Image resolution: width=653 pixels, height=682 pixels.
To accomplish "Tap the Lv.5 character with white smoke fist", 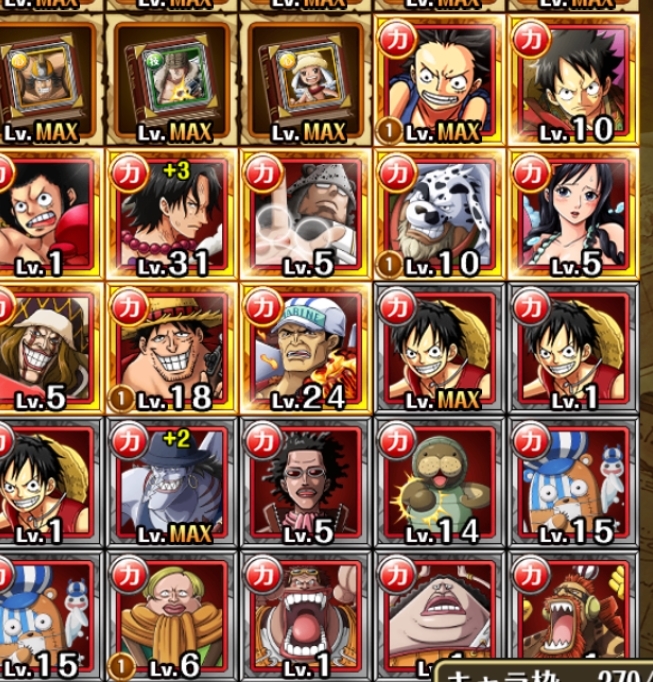I will coord(305,215).
